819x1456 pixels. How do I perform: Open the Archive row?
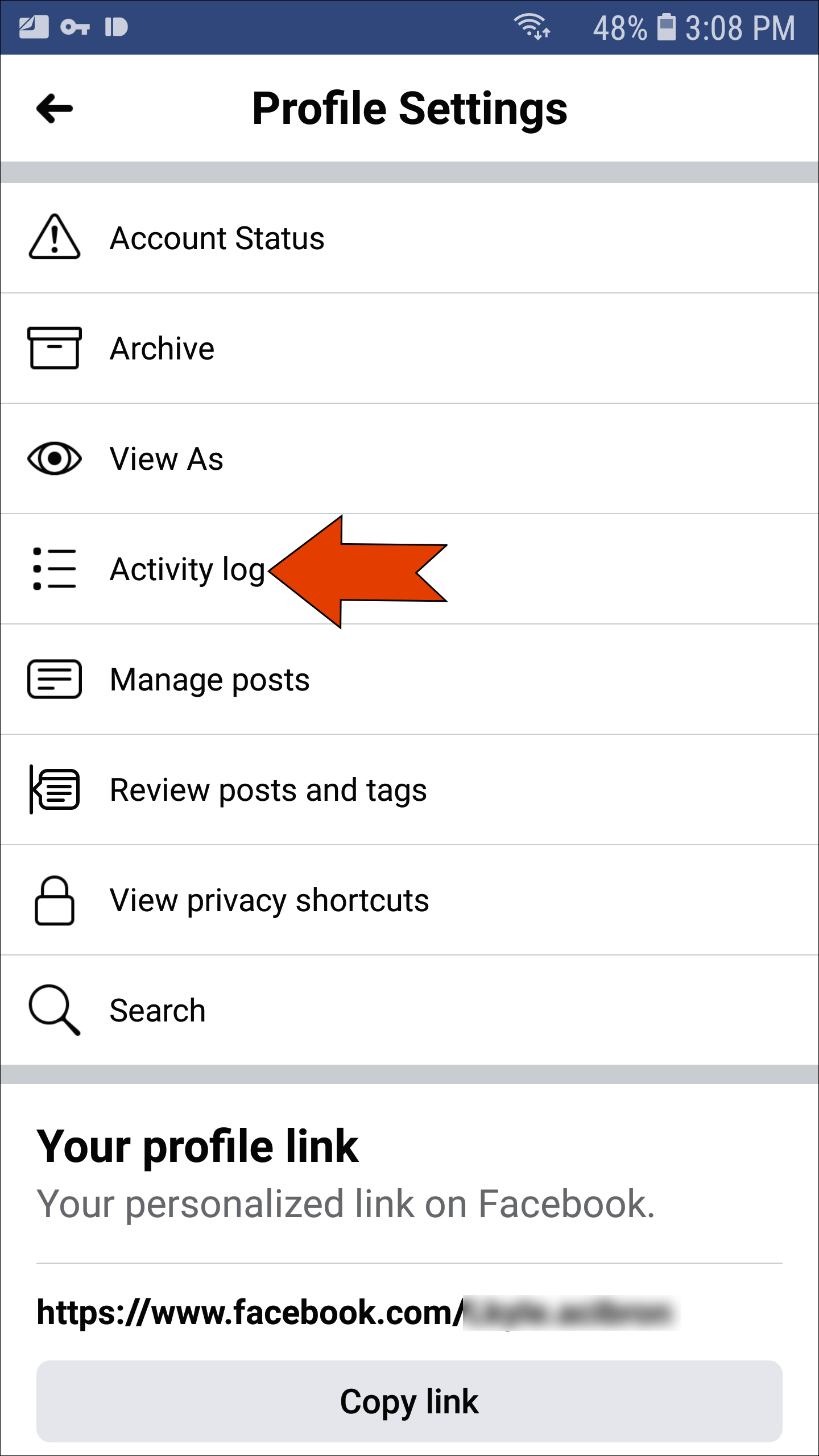(x=162, y=348)
